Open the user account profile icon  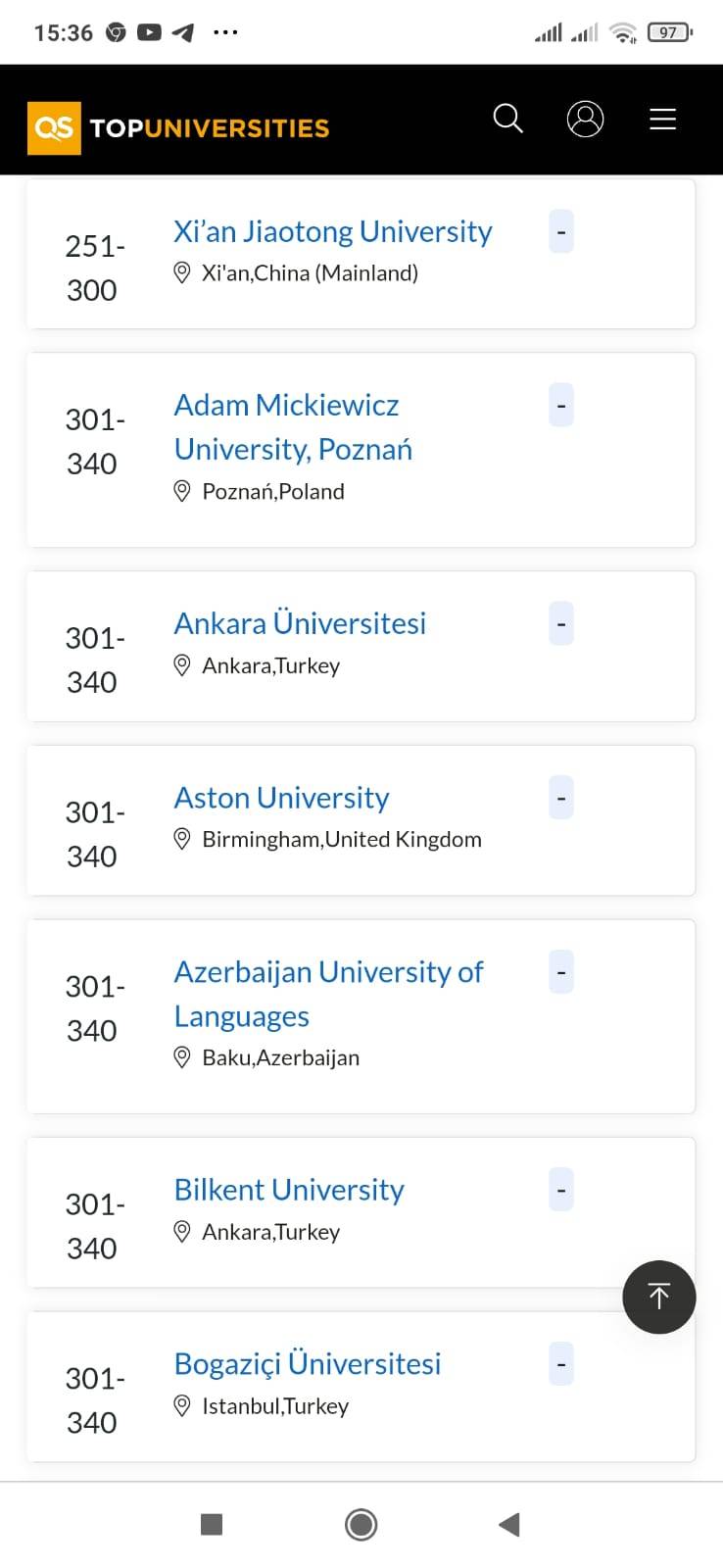tap(585, 119)
